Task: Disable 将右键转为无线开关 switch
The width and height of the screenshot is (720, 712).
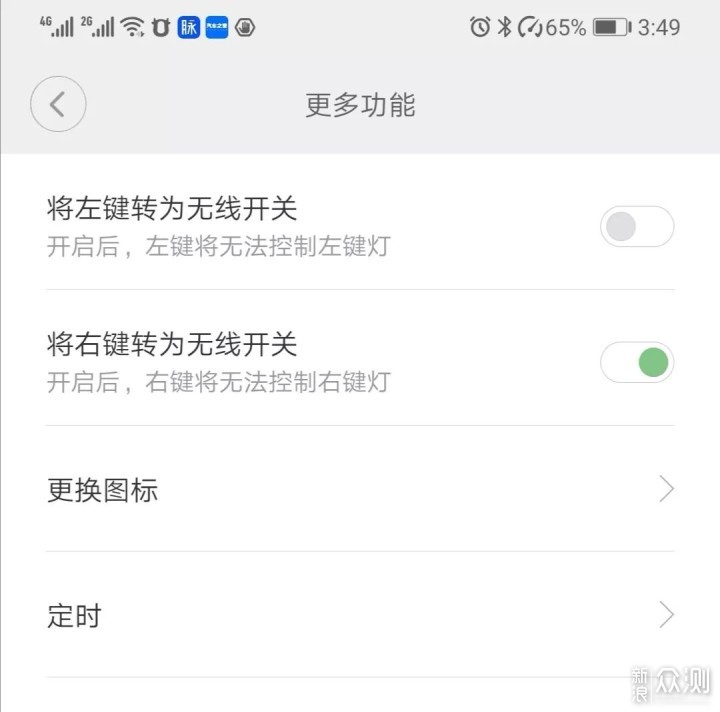Action: click(x=636, y=362)
